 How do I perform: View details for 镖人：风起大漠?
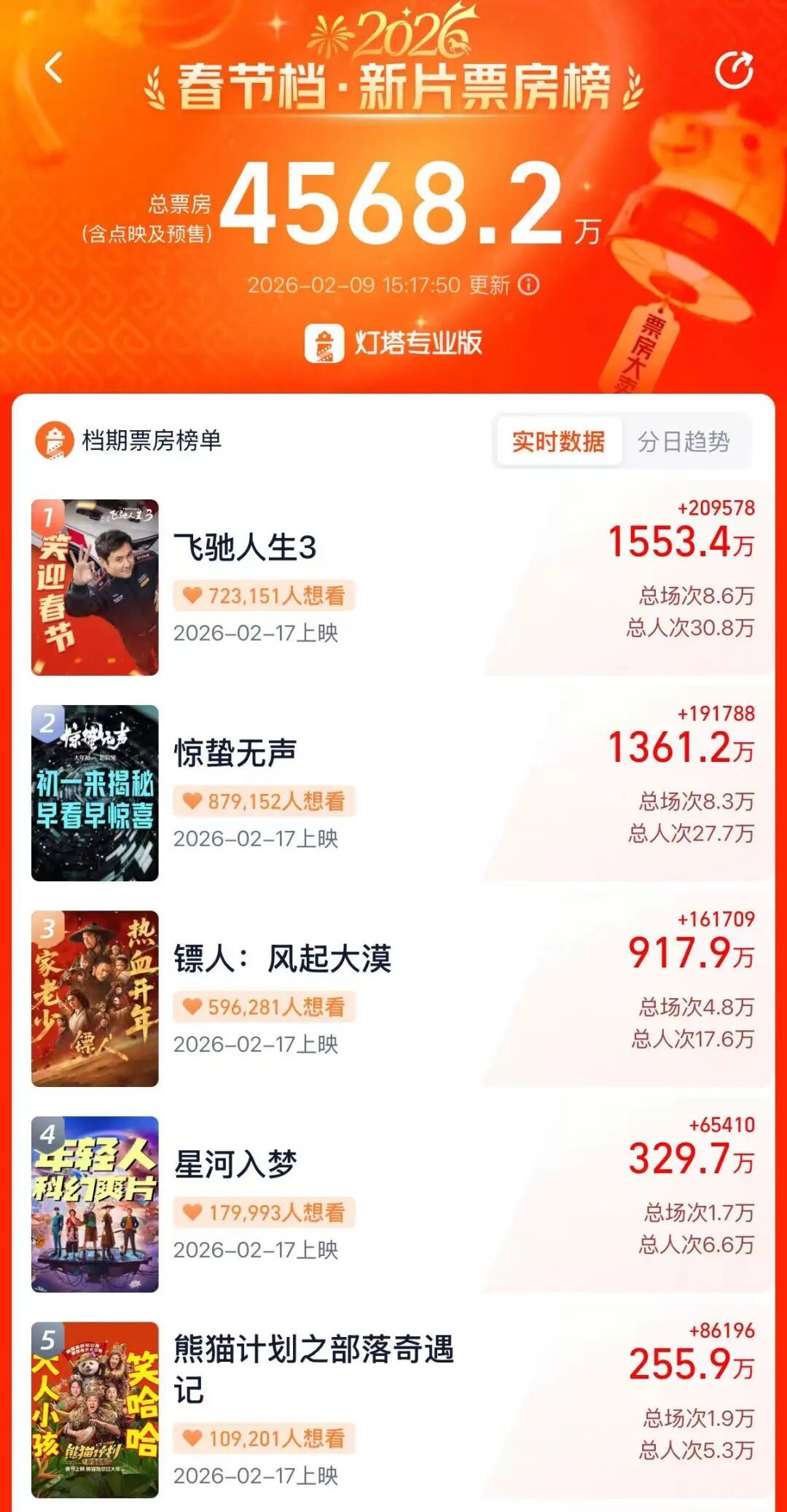[282, 959]
